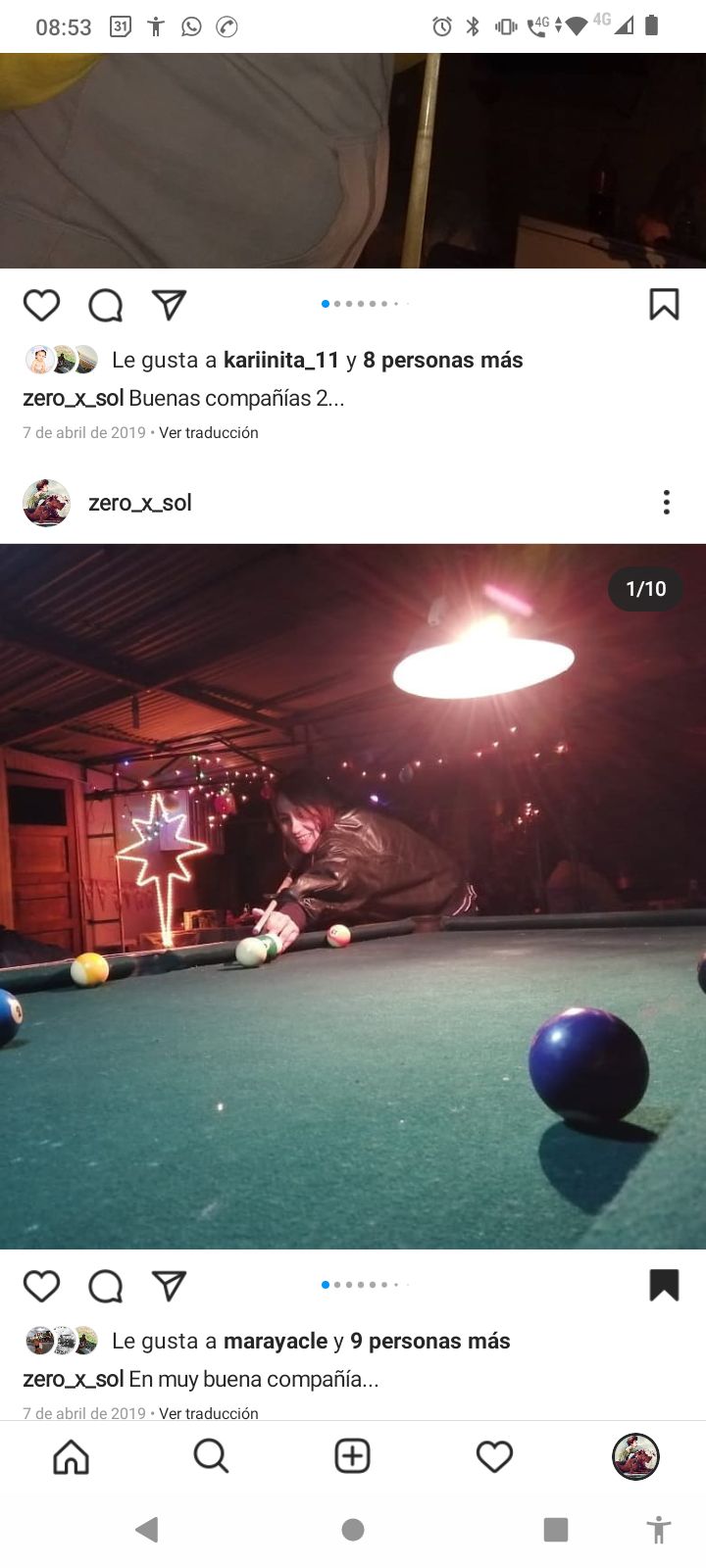Open marayacle's profile from likes

275,1341
